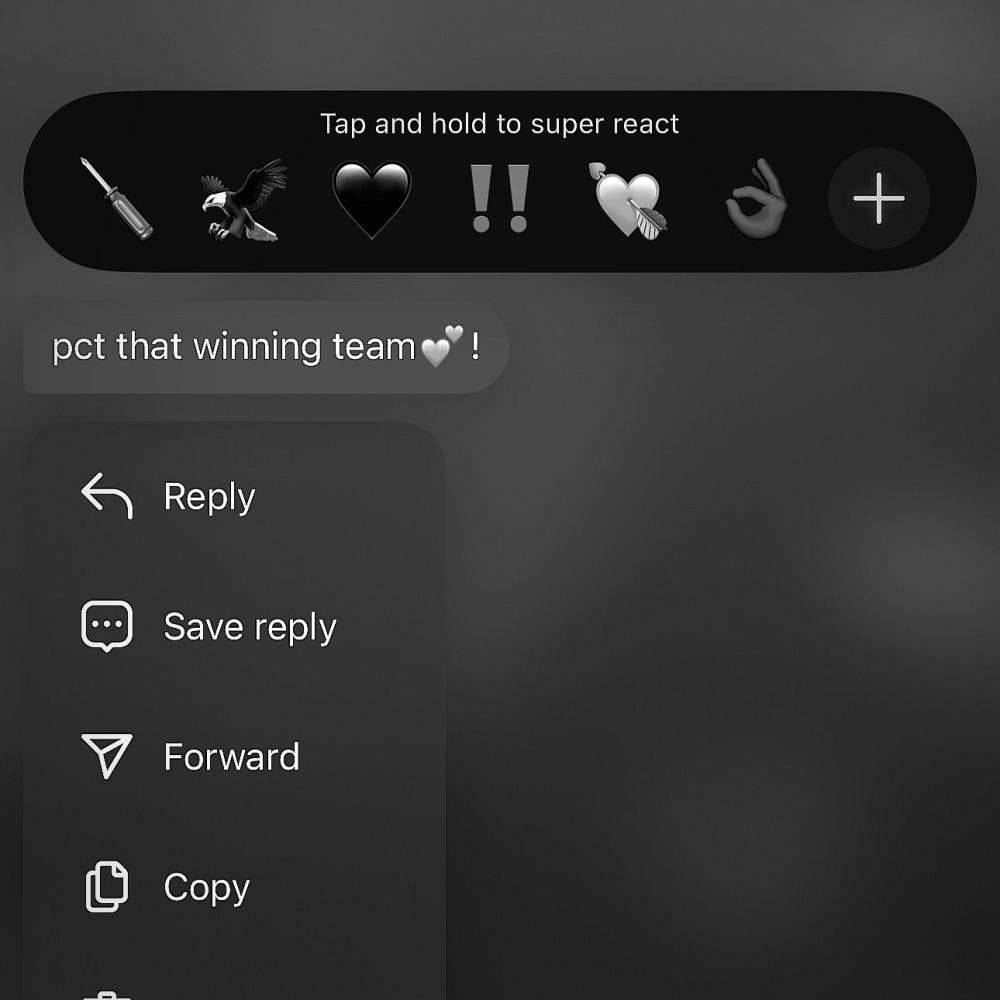React with the OK hand emoji
Viewport: 1000px width, 1000px height.
[x=755, y=199]
